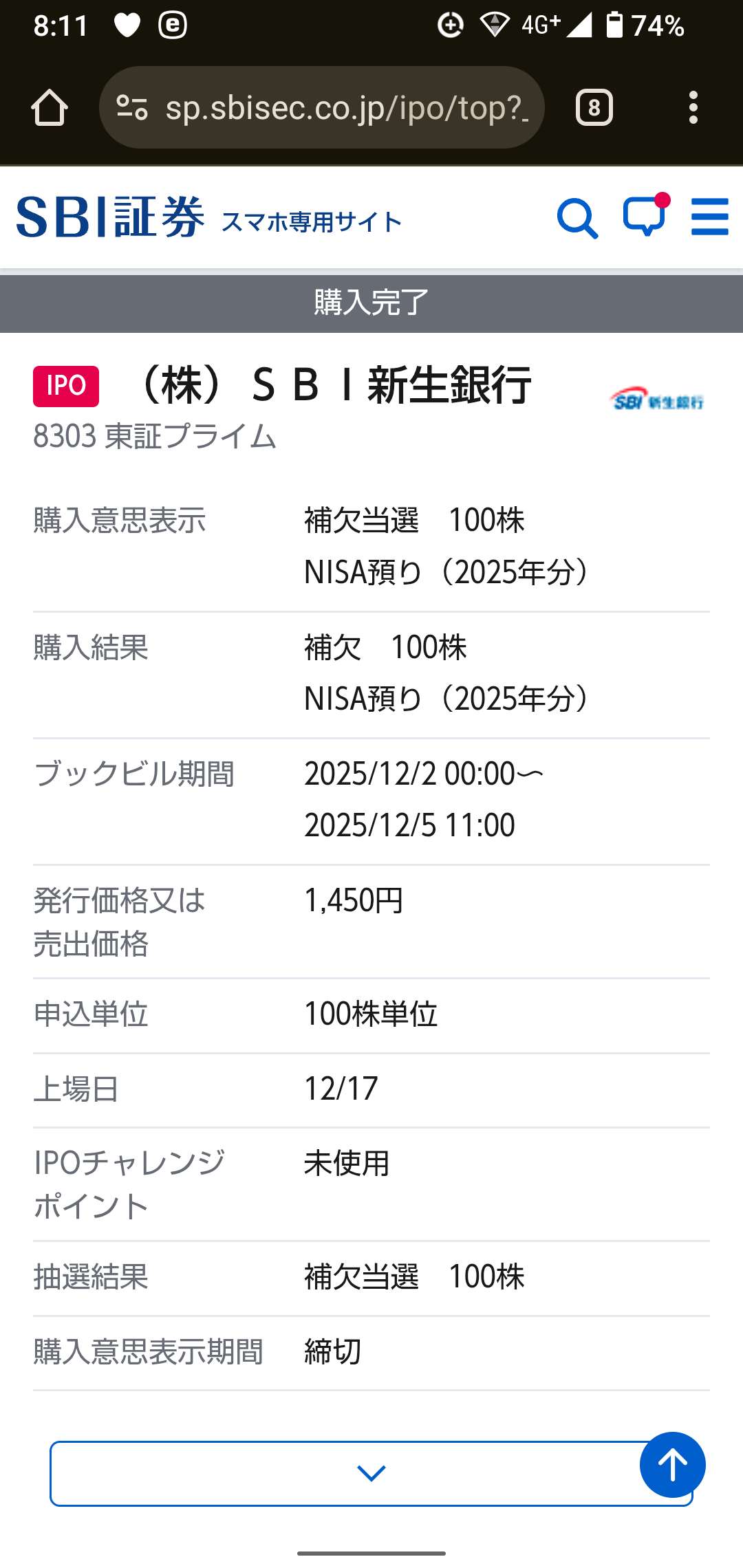The image size is (743, 1568).
Task: Open the SBI site search
Action: (x=577, y=219)
